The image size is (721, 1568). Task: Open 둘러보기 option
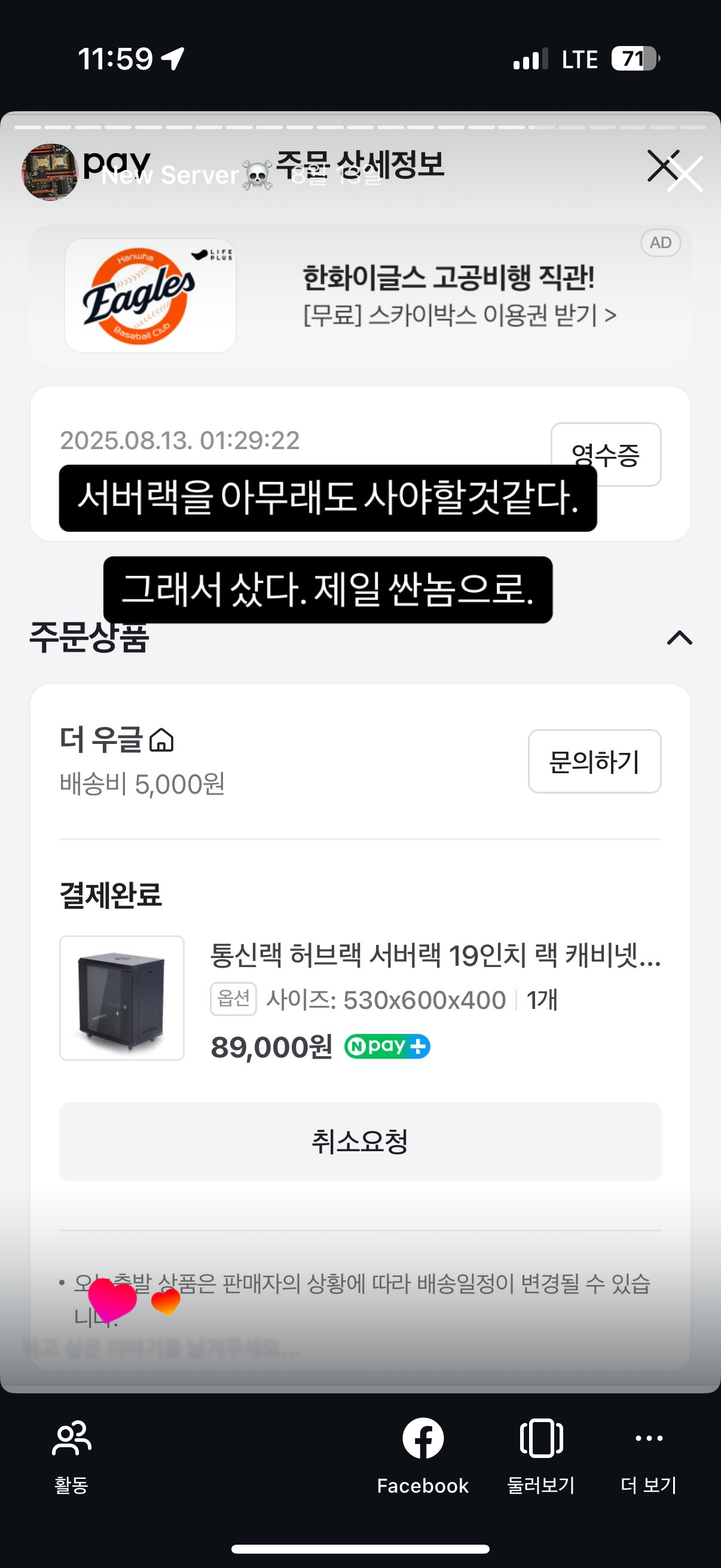coord(541,1456)
